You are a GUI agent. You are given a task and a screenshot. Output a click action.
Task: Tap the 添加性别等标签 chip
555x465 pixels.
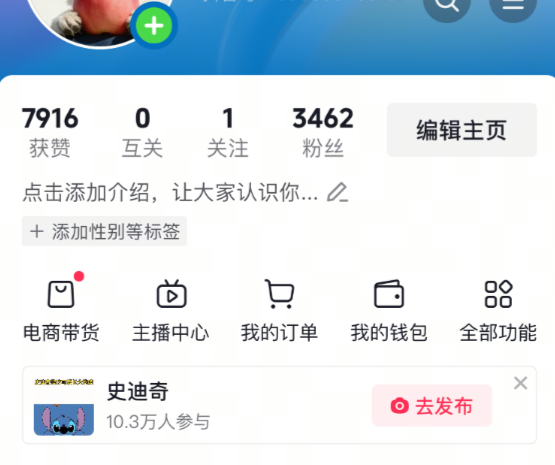click(x=104, y=231)
